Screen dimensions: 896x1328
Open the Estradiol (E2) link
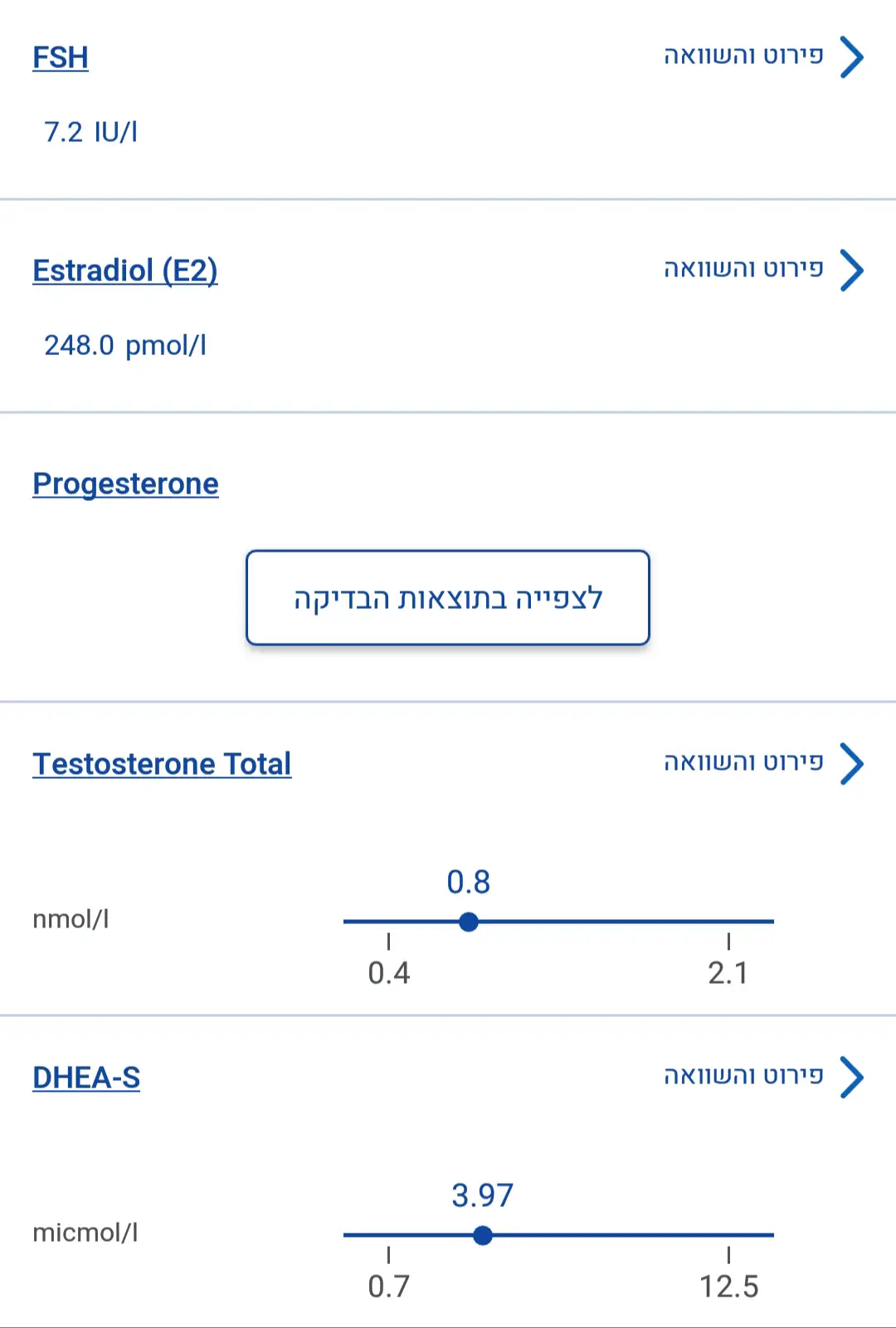coord(125,270)
